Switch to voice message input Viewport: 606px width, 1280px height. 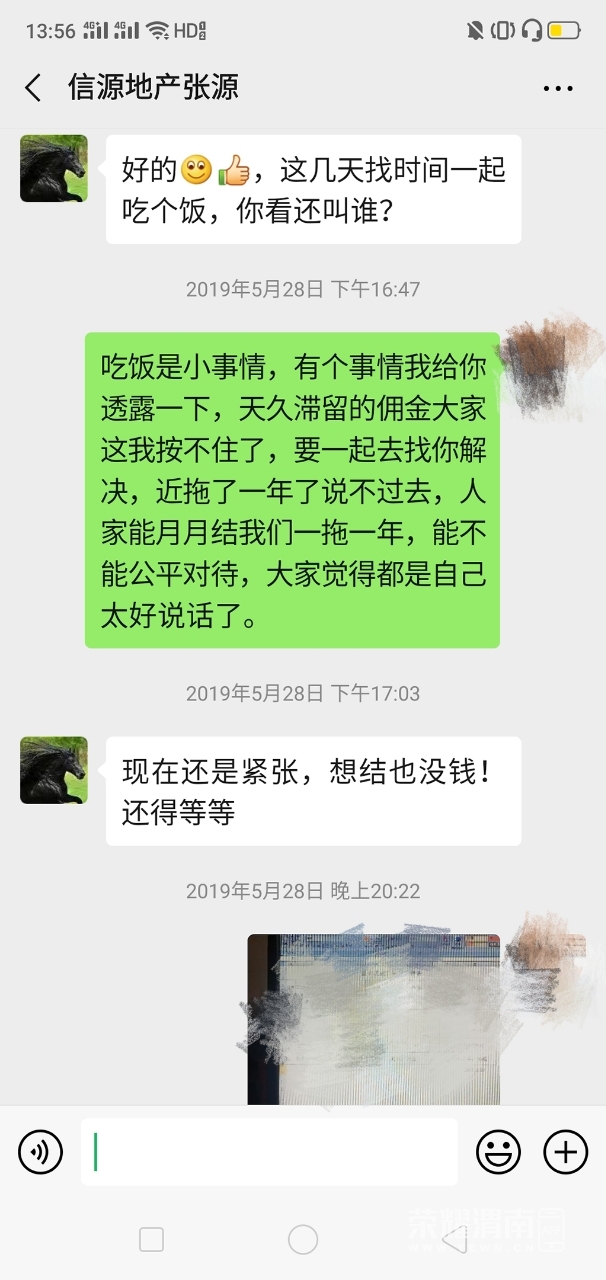pyautogui.click(x=40, y=1153)
